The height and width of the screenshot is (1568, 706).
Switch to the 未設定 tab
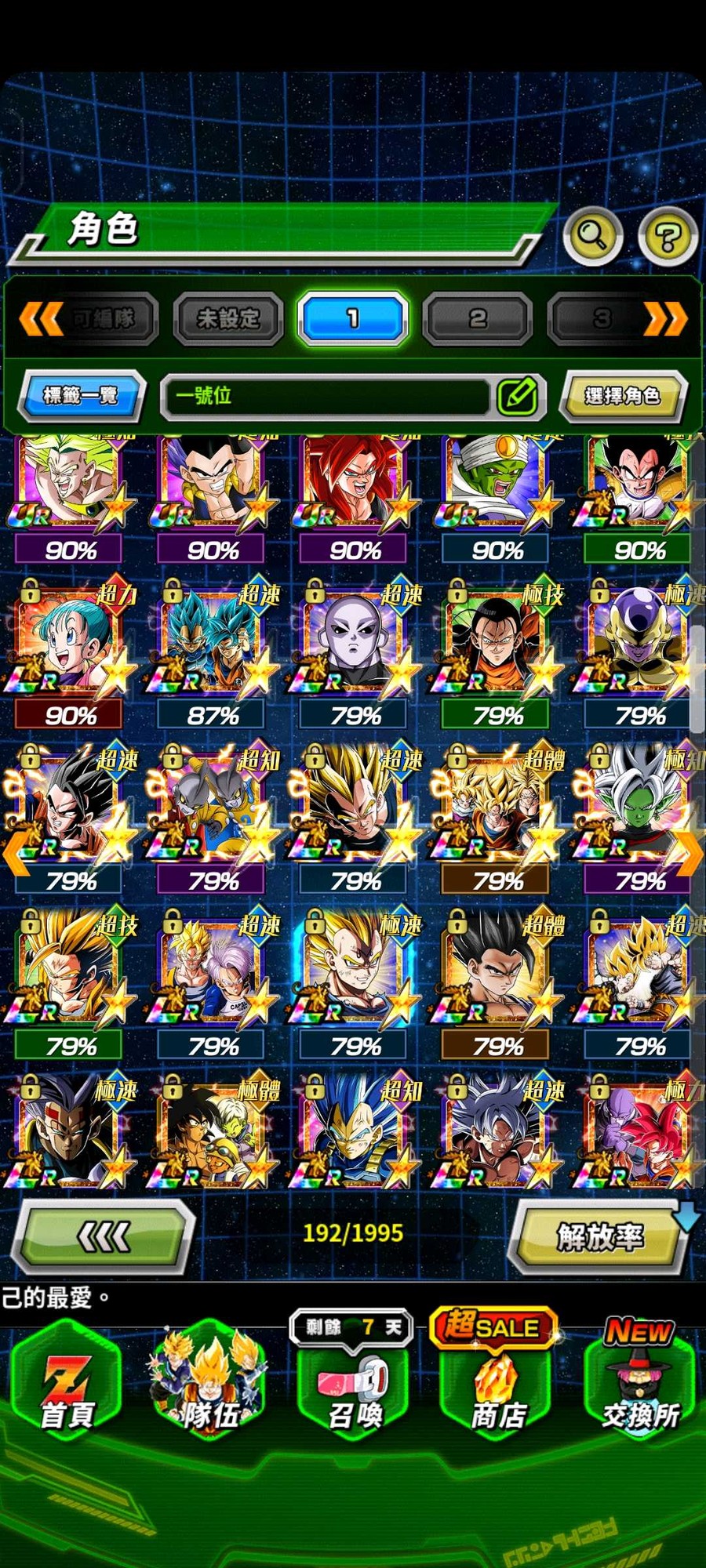tap(227, 318)
